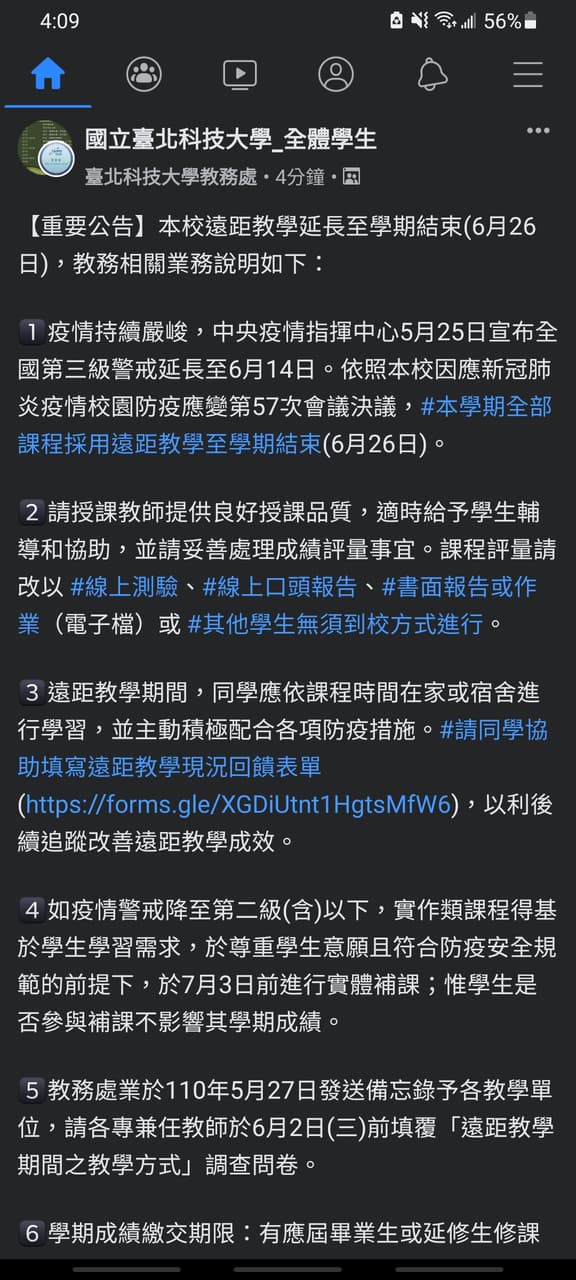The image size is (576, 1280).
Task: Go to the Home feed tab
Action: coord(48,74)
